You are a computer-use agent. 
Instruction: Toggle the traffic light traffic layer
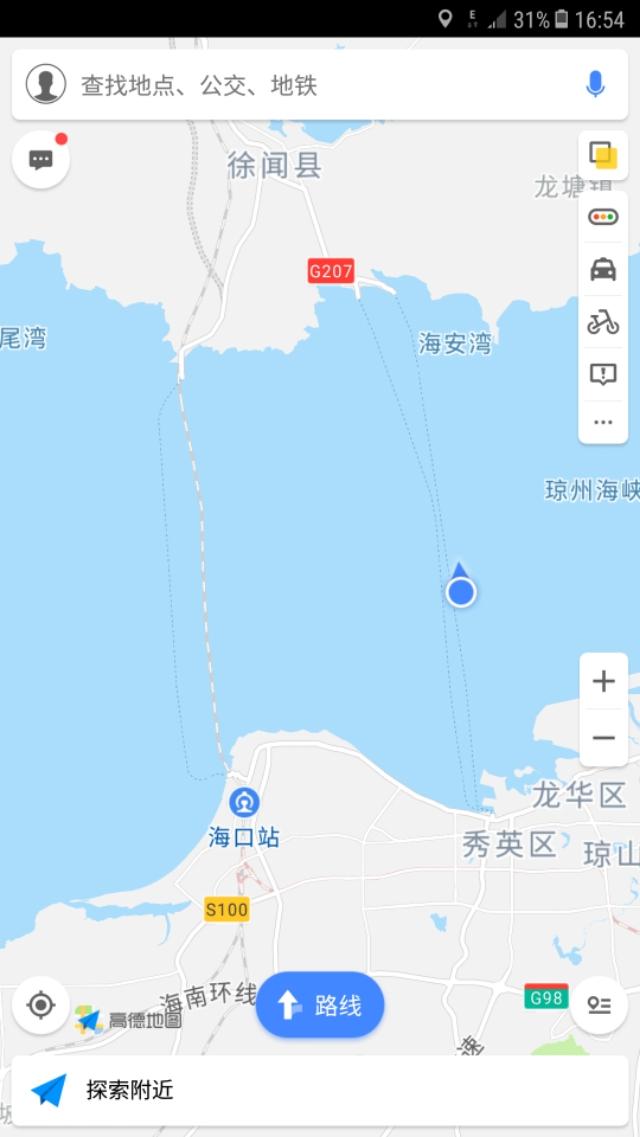[603, 217]
